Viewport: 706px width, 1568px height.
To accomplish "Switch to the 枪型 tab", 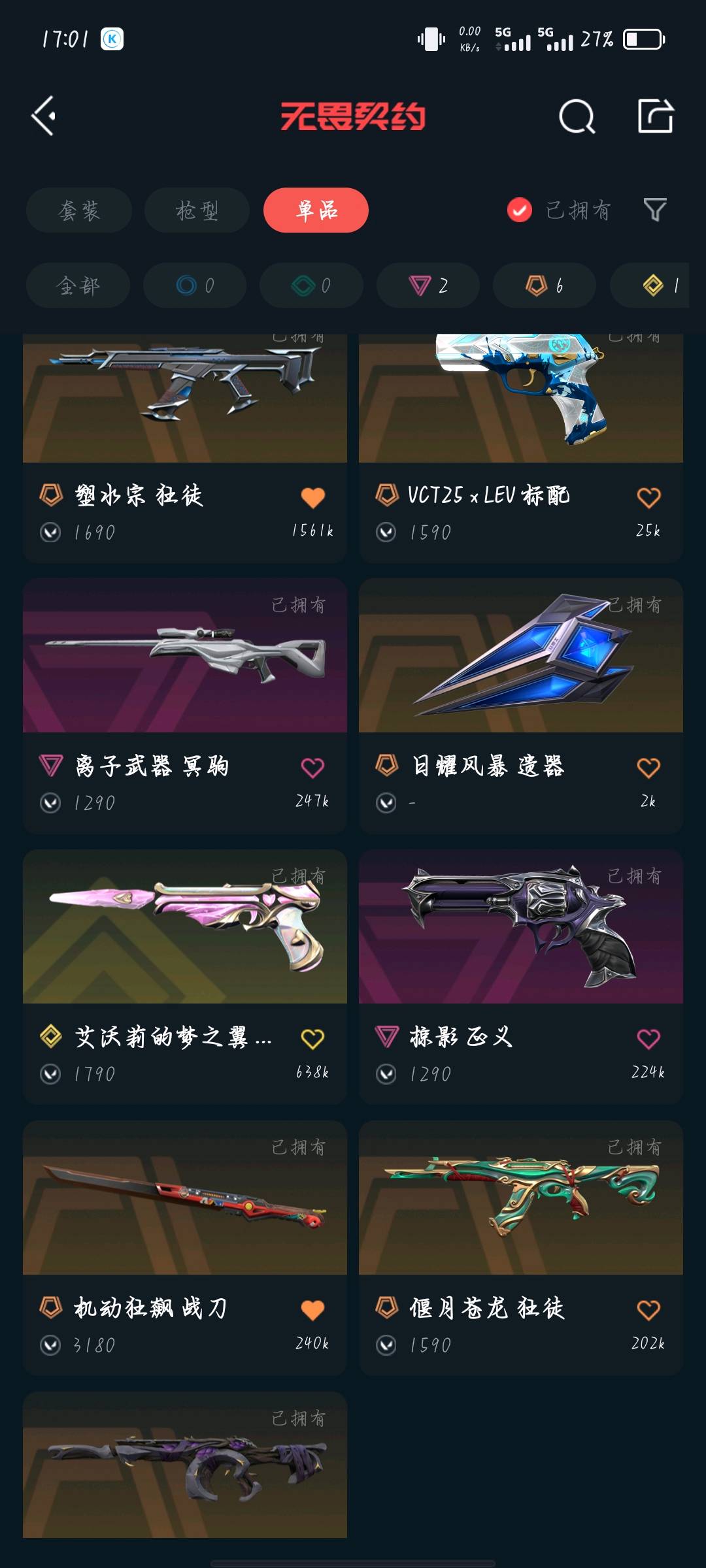I will [x=197, y=210].
